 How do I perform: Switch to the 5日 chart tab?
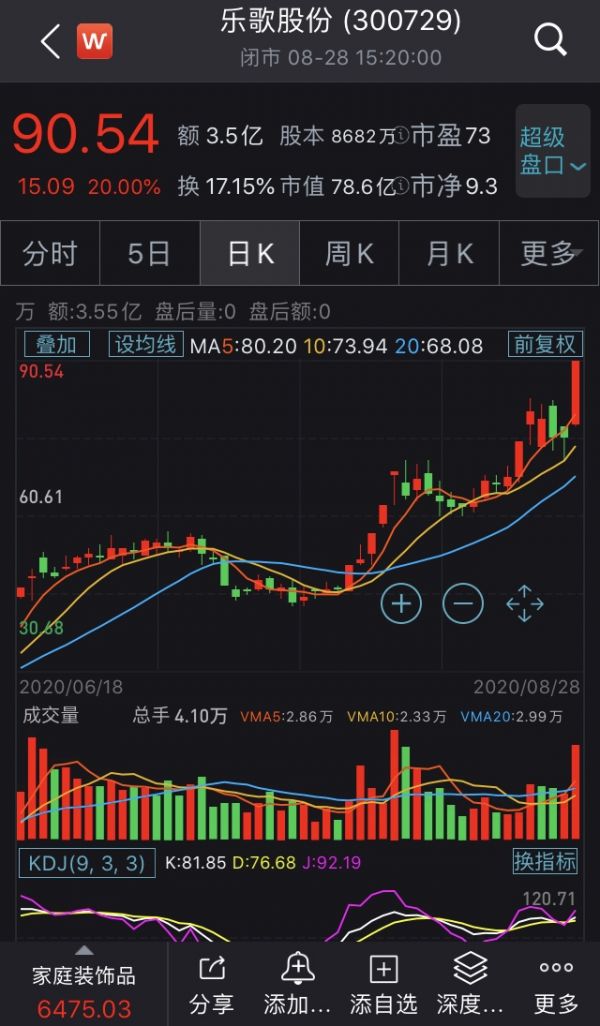149,254
